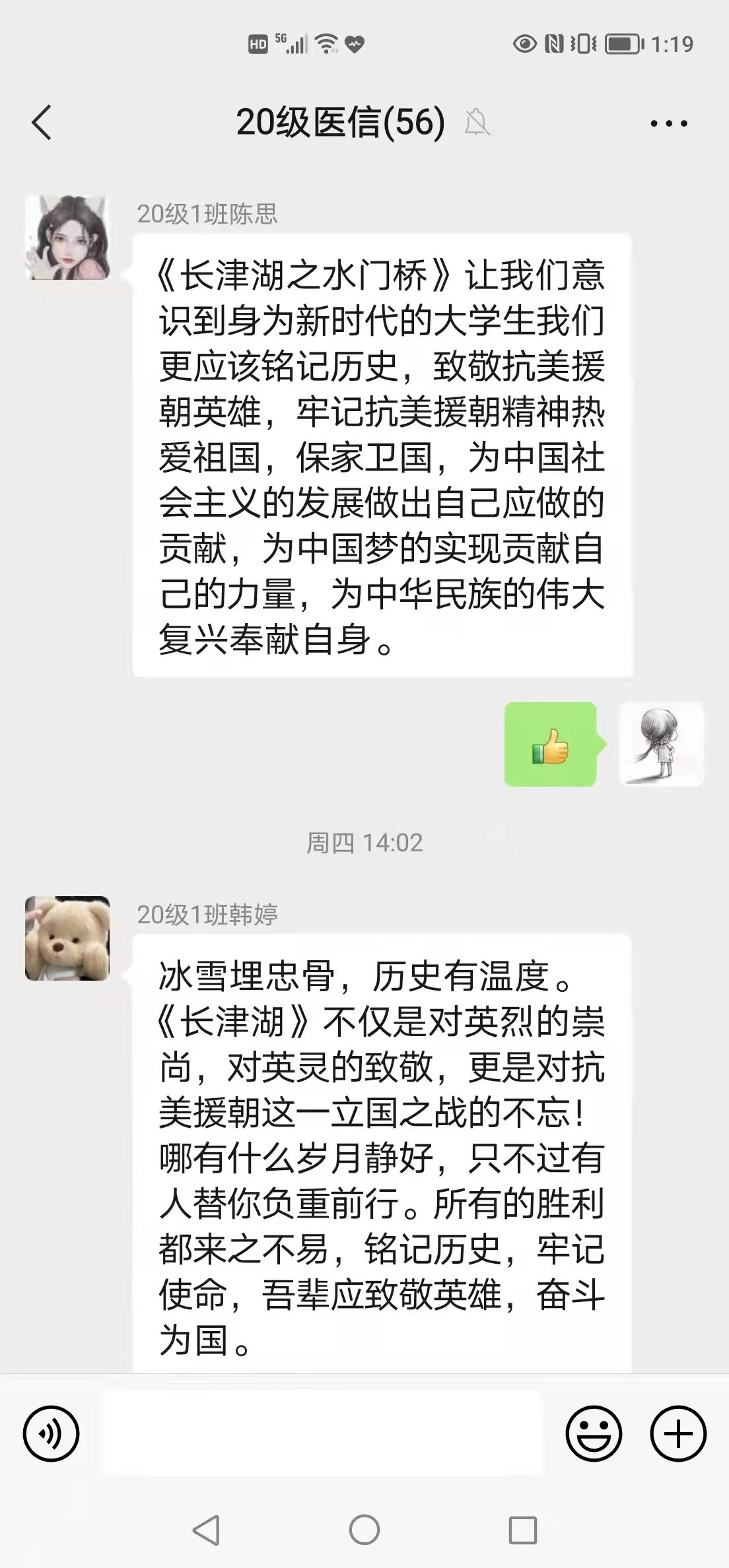
Task: Go to home screen via system button
Action: click(364, 1530)
